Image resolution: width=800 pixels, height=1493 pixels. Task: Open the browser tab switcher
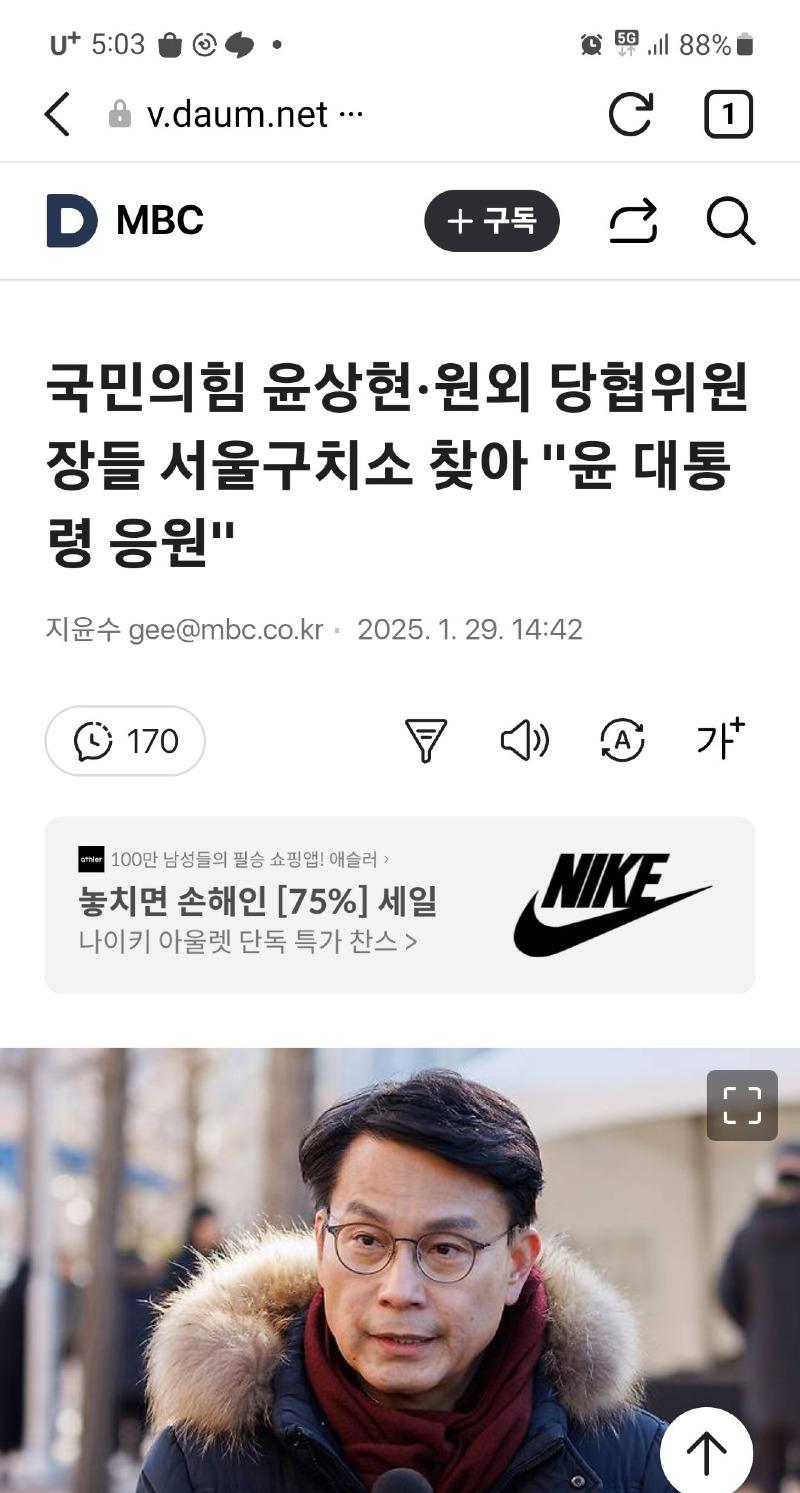point(728,114)
